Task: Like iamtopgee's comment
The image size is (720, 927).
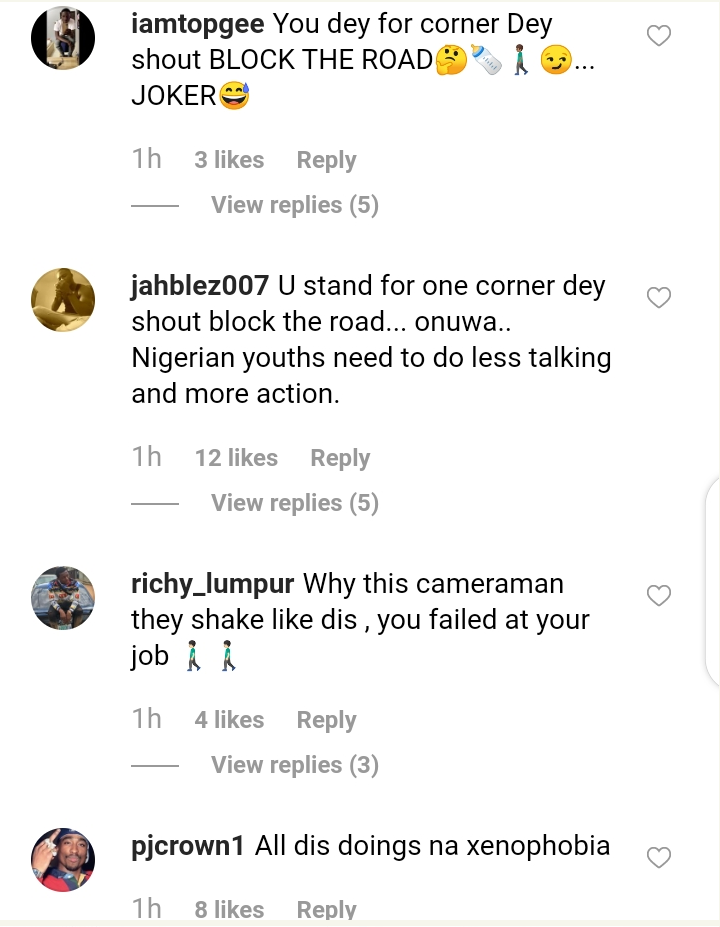Action: pyautogui.click(x=659, y=37)
